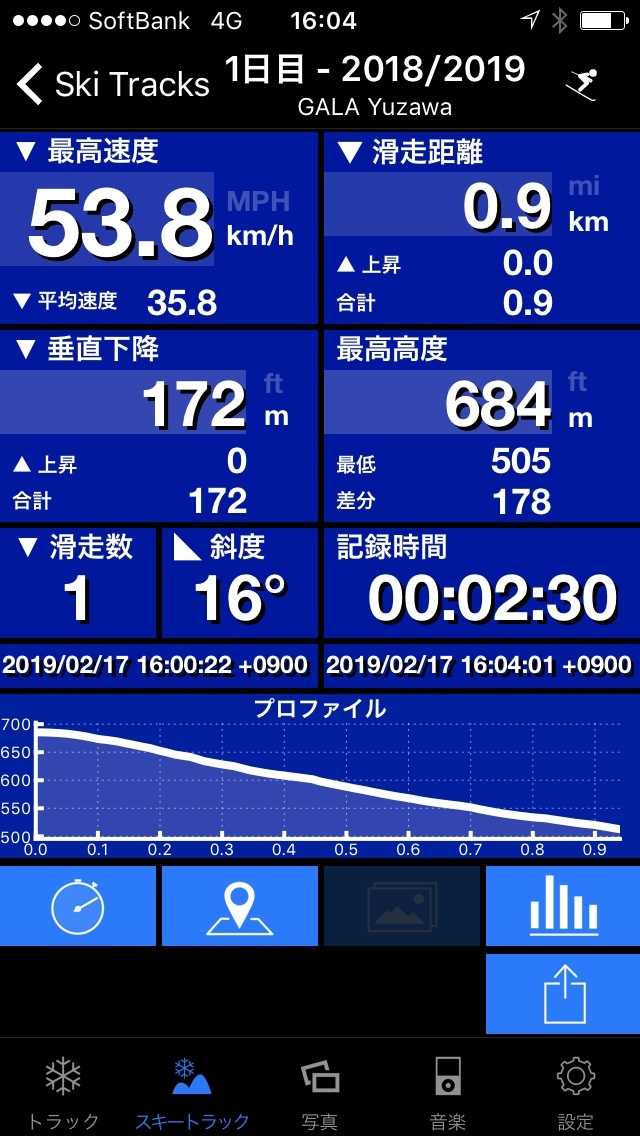640x1136 pixels.
Task: Open the 設定 tab
Action: pyautogui.click(x=576, y=1090)
